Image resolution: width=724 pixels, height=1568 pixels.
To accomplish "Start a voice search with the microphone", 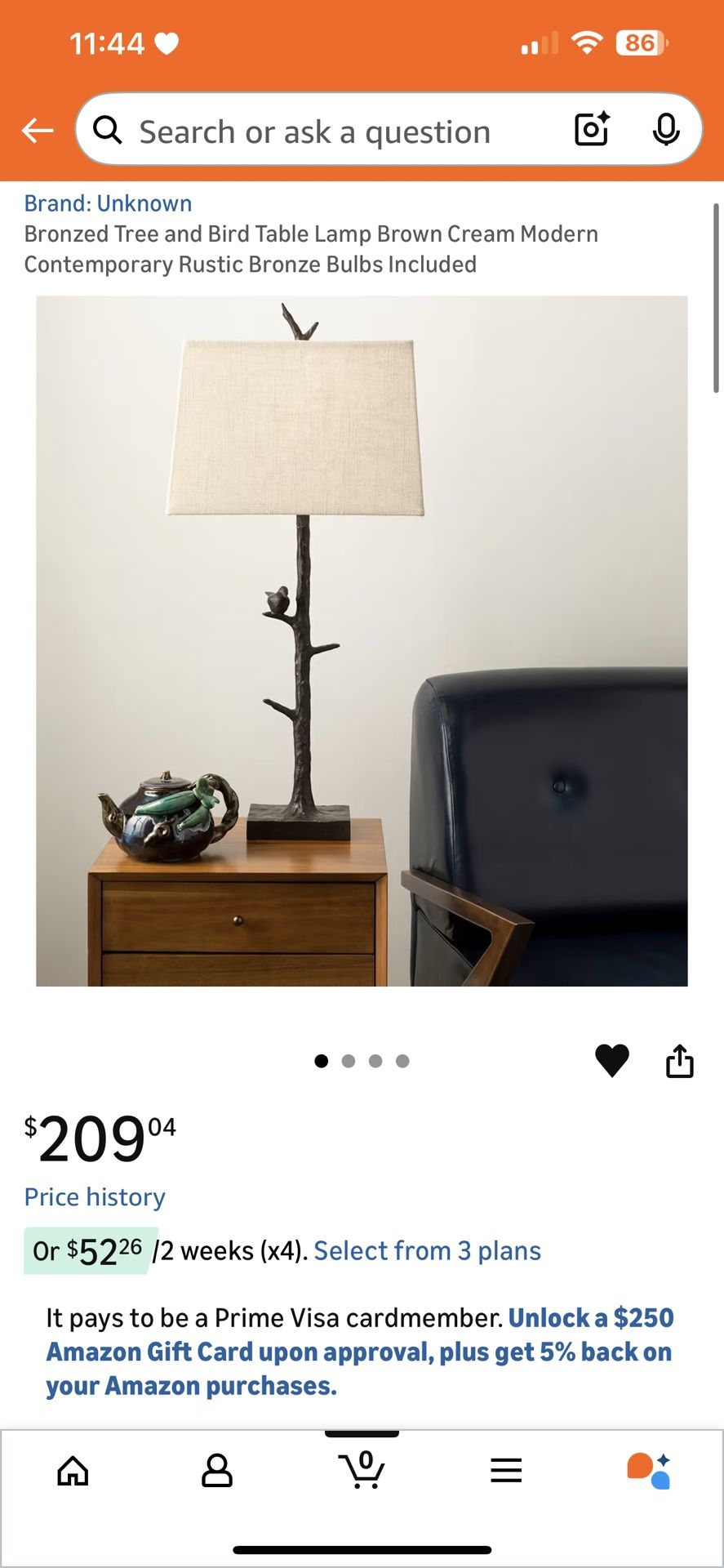I will tap(667, 129).
